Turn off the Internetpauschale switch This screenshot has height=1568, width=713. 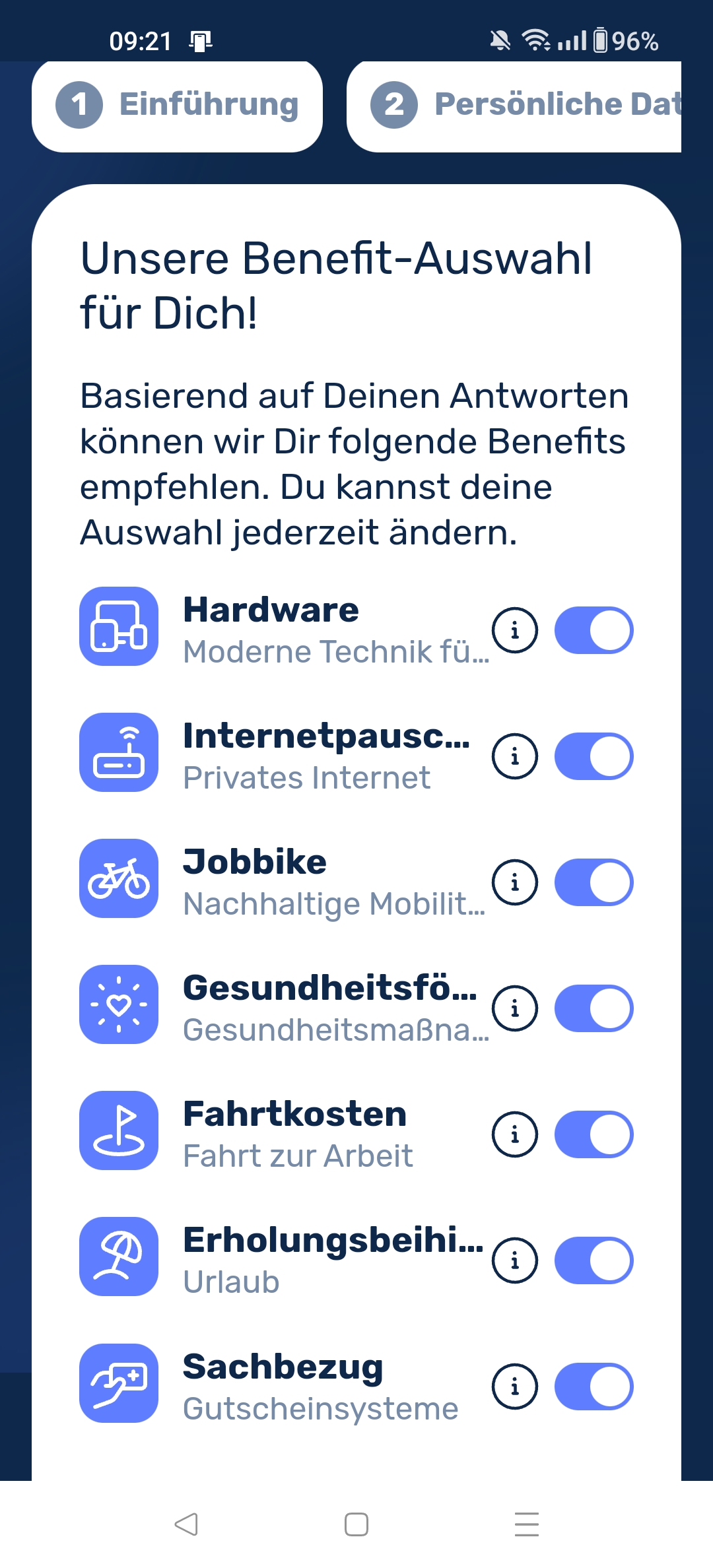(594, 756)
